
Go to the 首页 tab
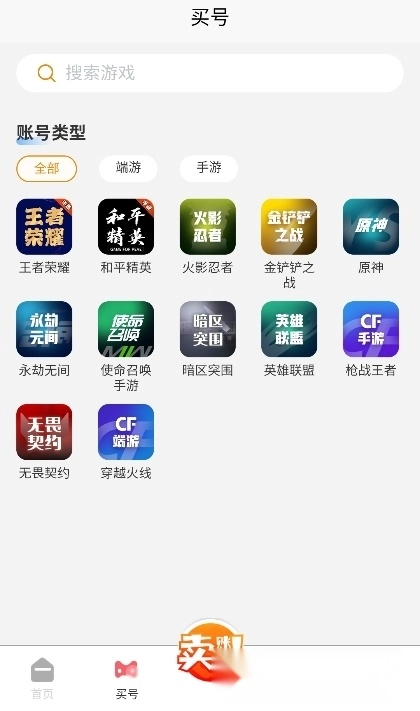[x=42, y=678]
